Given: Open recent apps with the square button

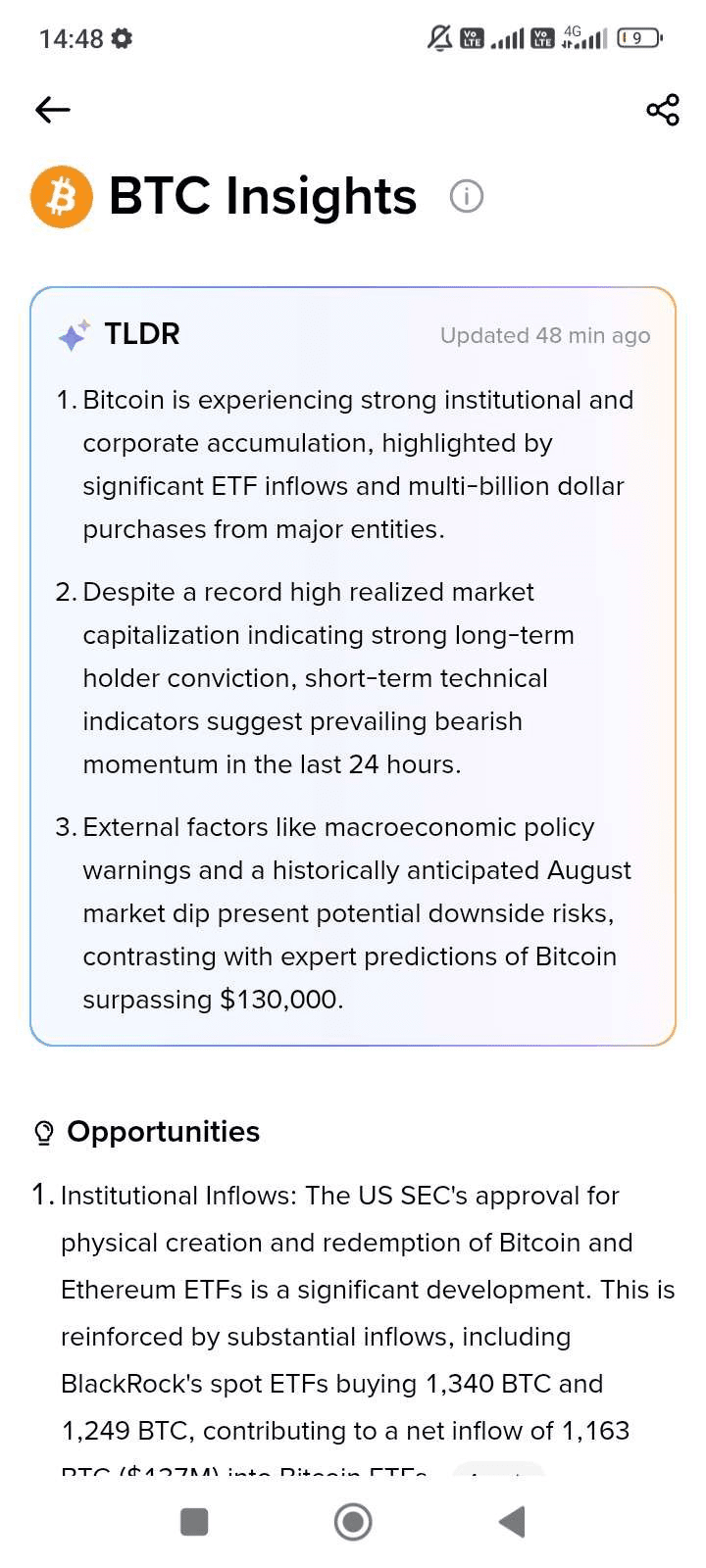Looking at the screenshot, I should [194, 1522].
